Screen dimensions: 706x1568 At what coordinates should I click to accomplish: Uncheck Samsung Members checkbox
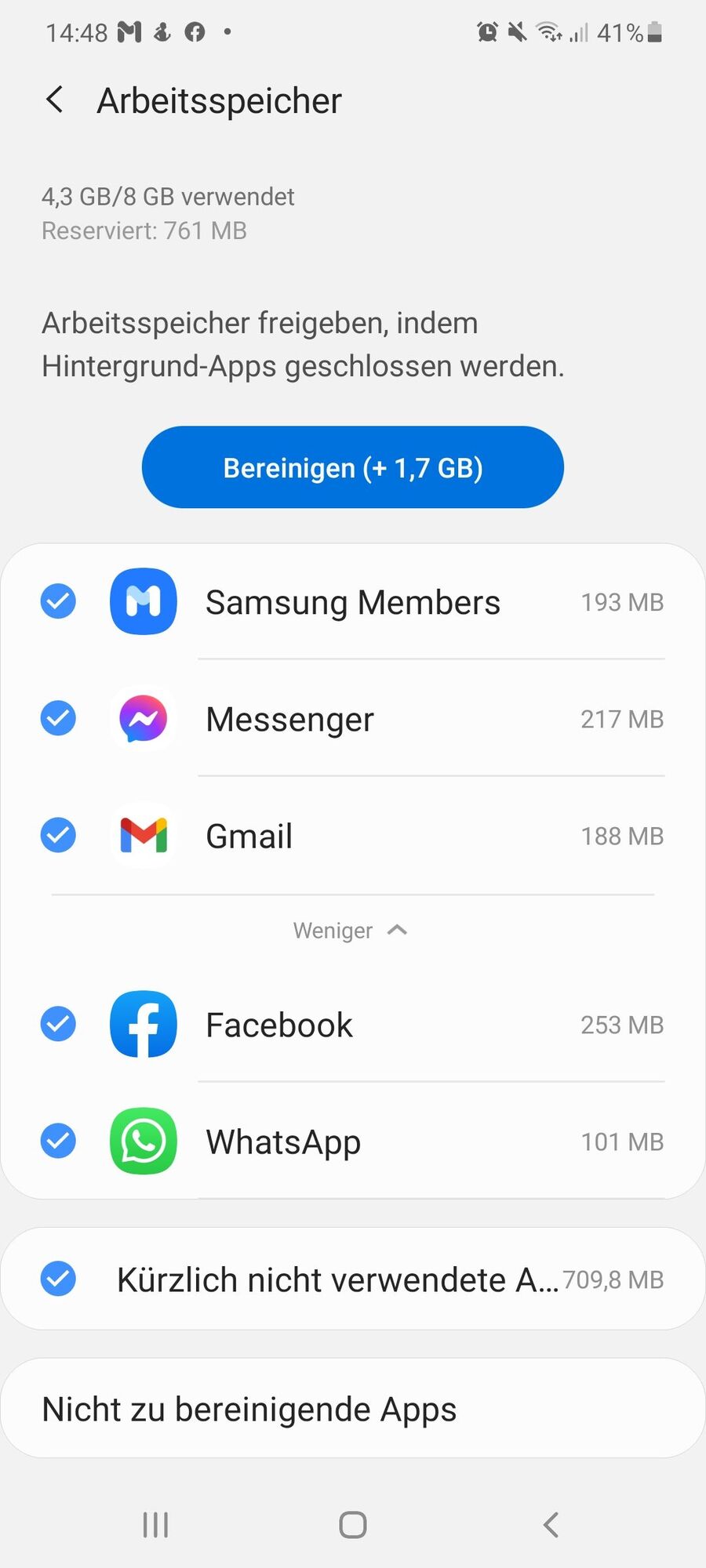[x=58, y=601]
